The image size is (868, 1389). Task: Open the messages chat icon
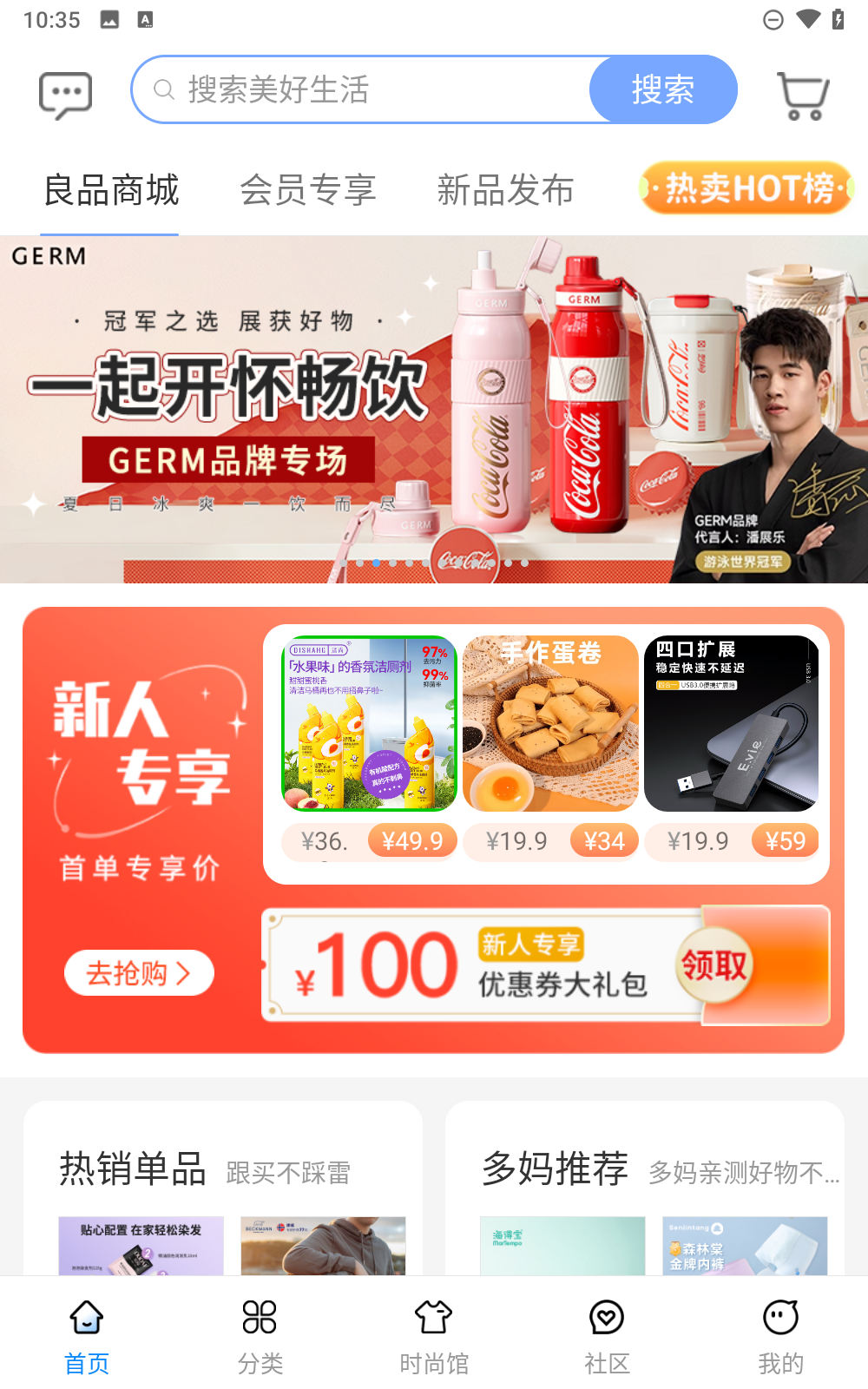click(65, 94)
